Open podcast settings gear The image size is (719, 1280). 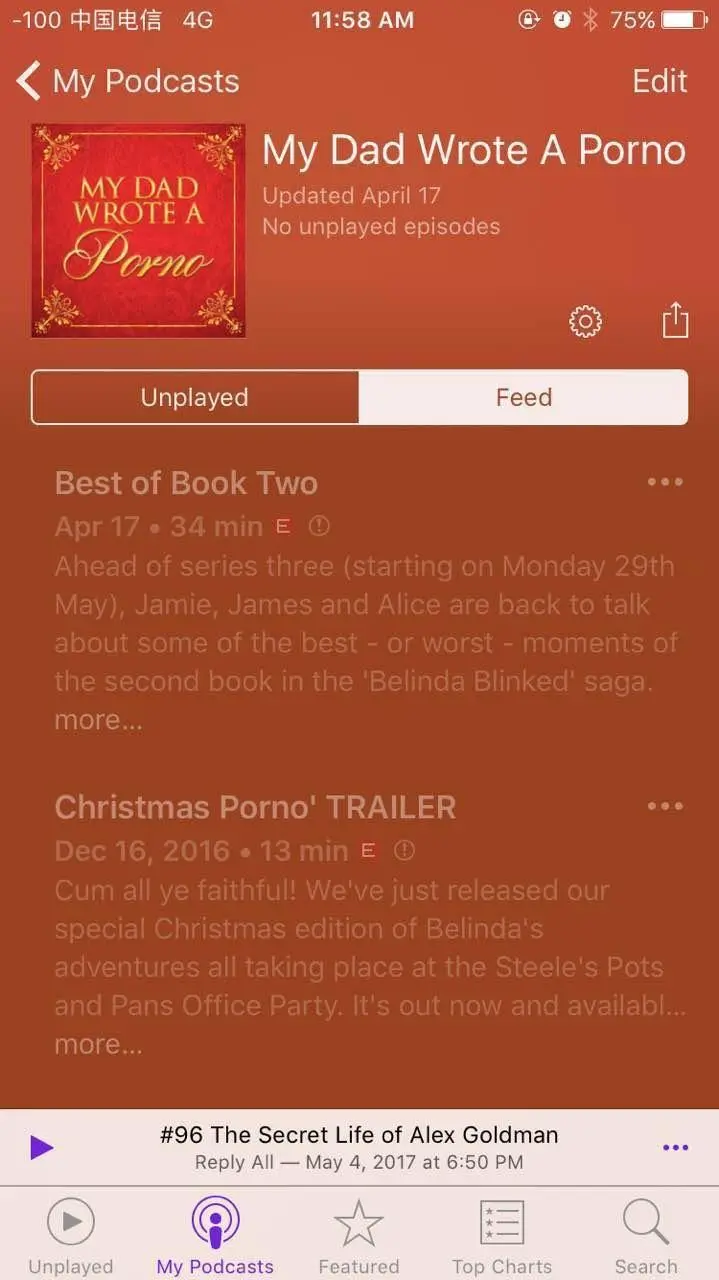click(585, 321)
